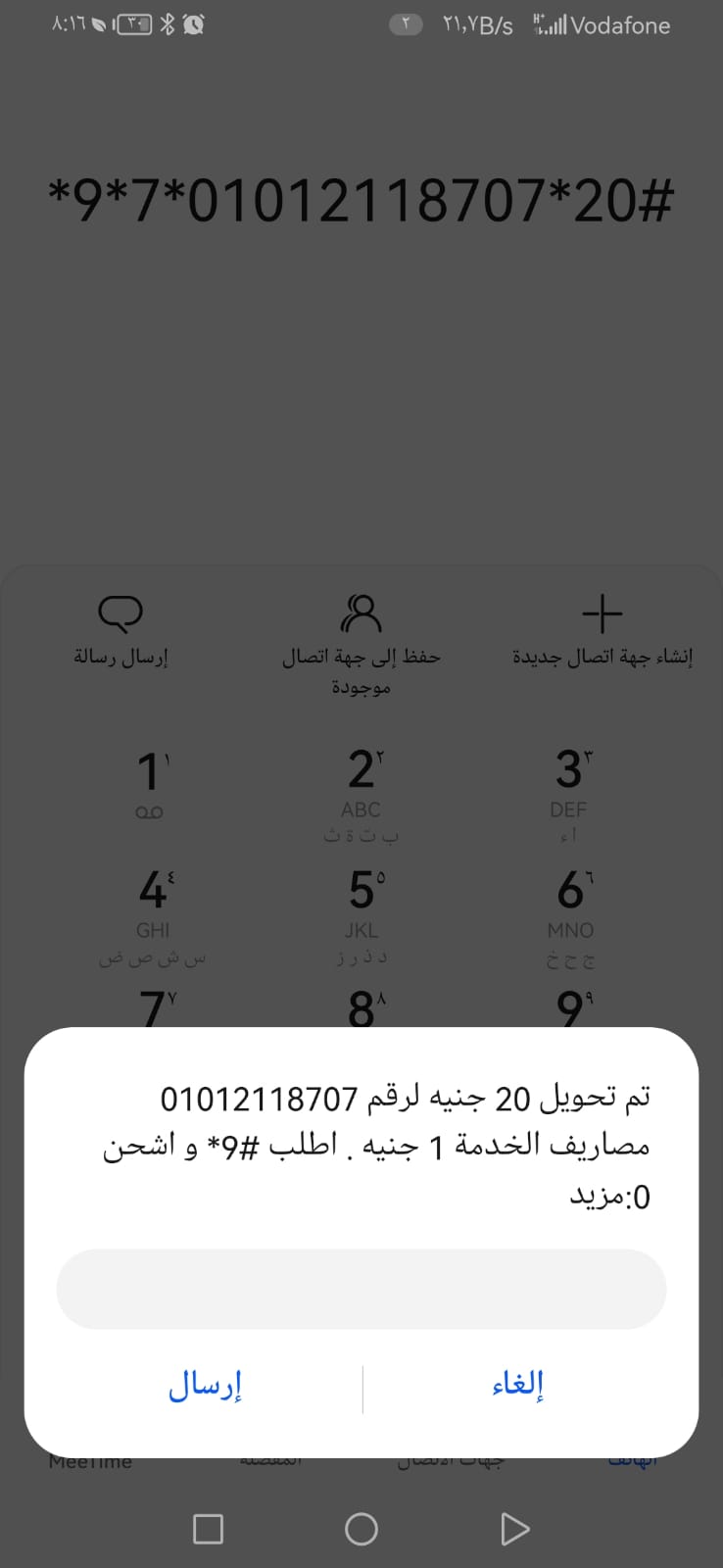Tap إرسال to send the reply
723x1568 pixels.
tap(205, 1387)
